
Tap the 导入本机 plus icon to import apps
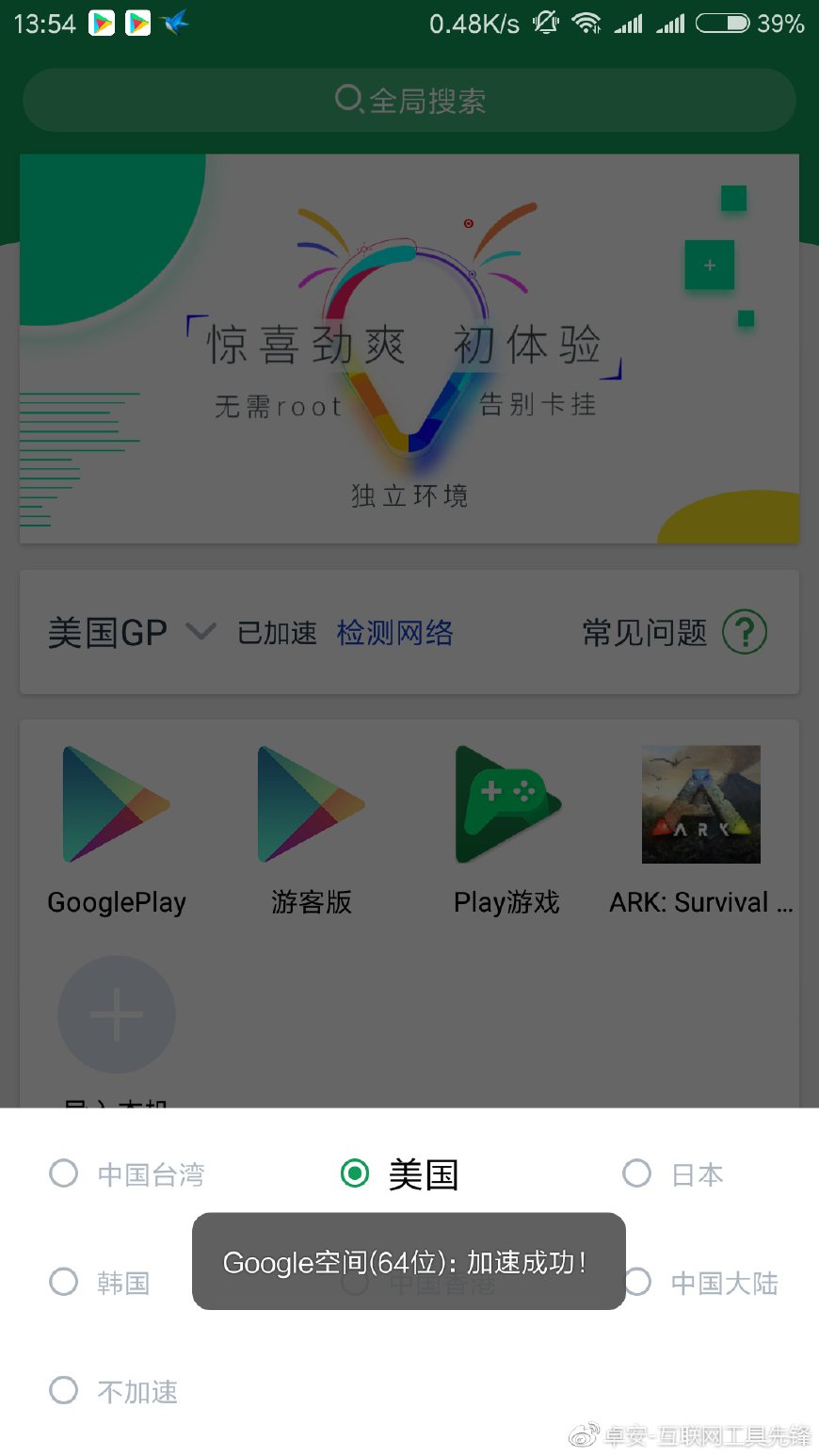click(116, 1014)
